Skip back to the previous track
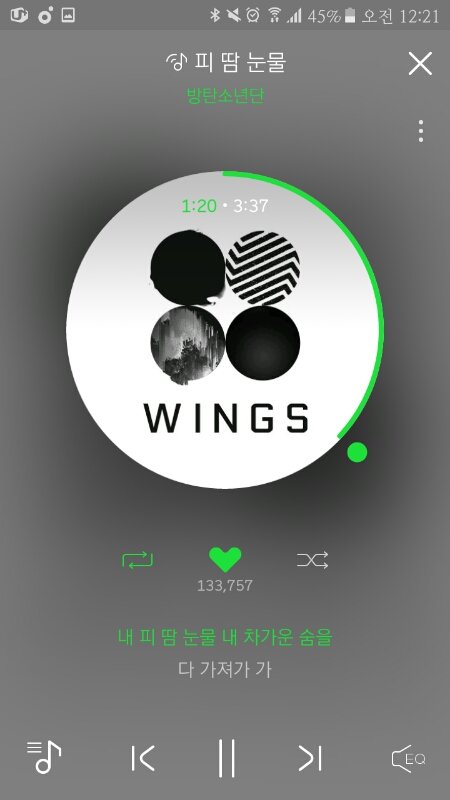The image size is (450, 800). point(143,758)
